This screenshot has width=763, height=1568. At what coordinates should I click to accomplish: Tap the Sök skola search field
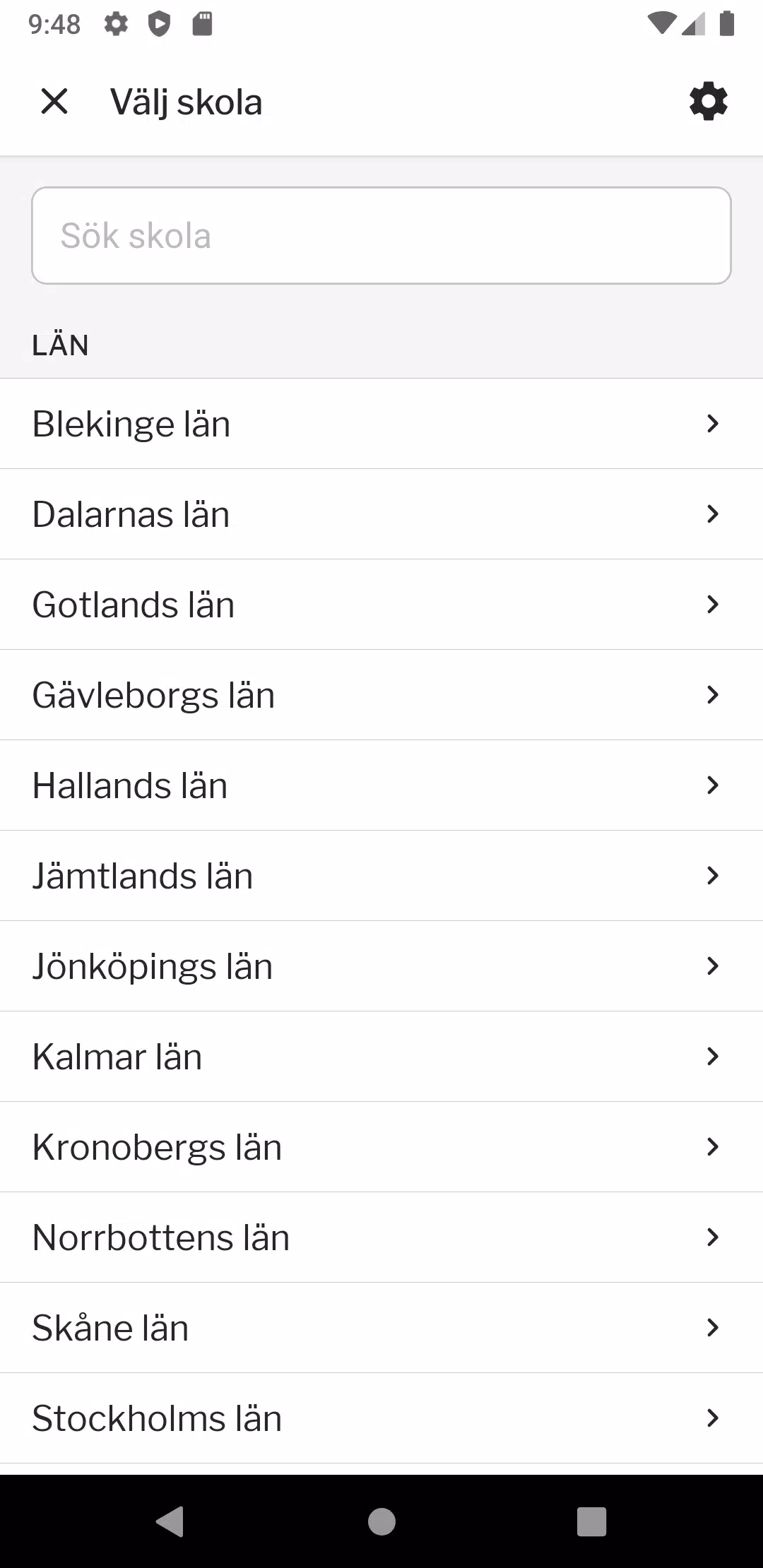[381, 235]
